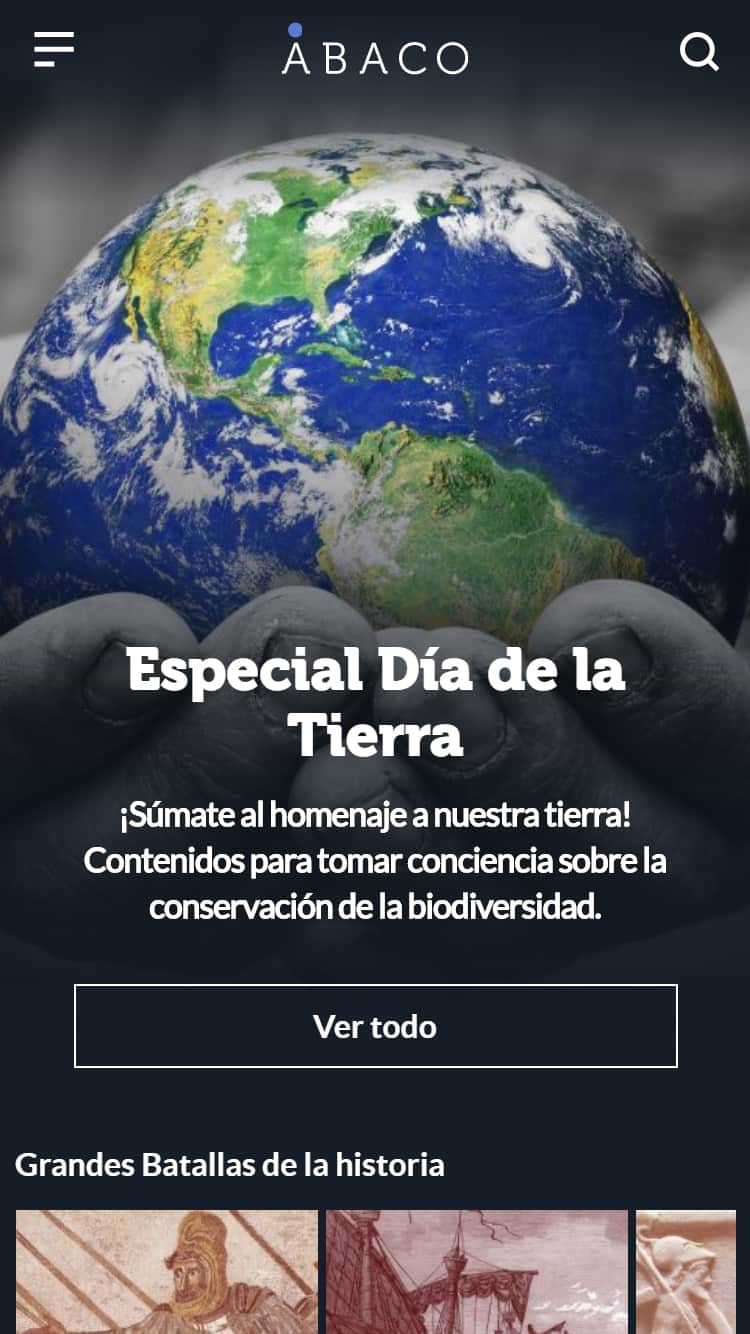Screen dimensions: 750x1334
Task: Tap the Ver todo button
Action: (x=375, y=1026)
